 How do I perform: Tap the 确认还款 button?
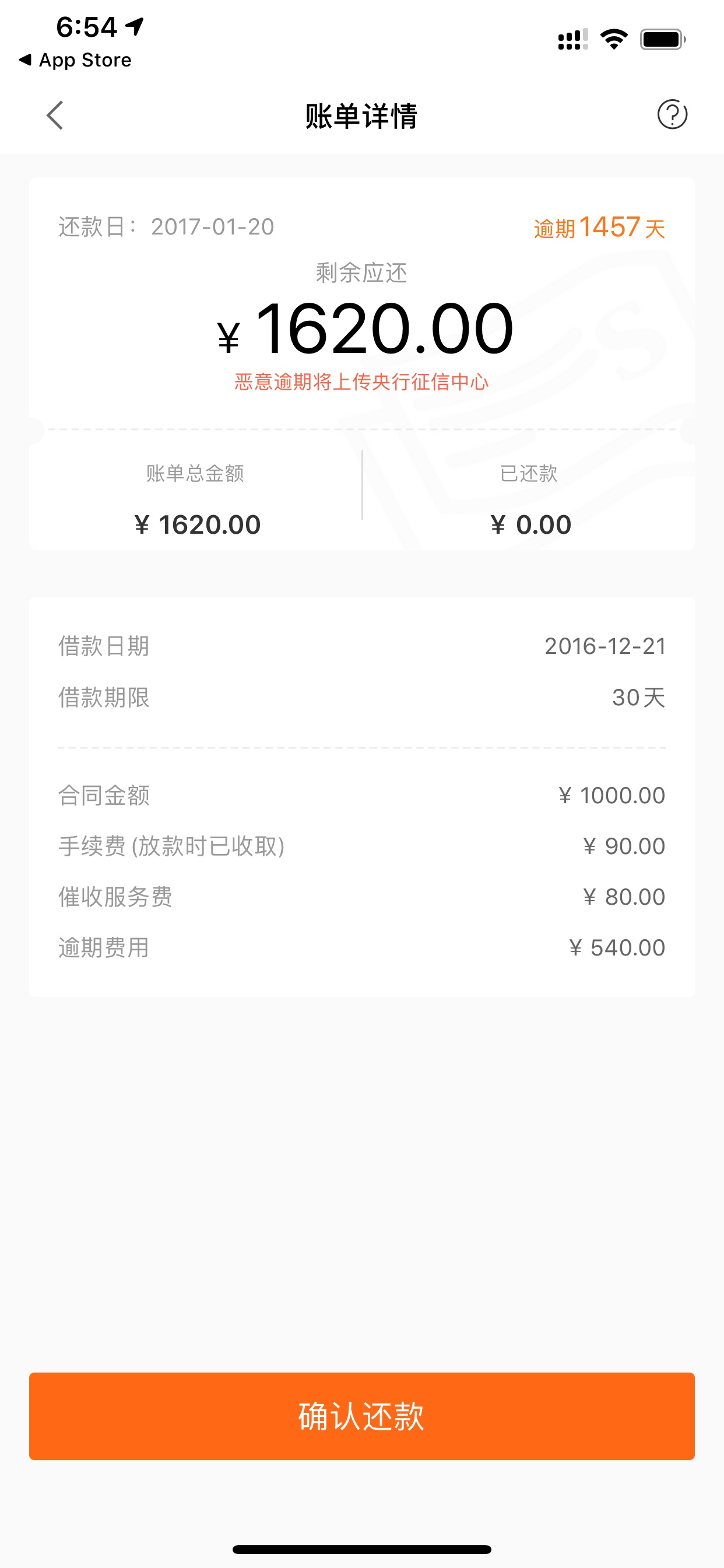pyautogui.click(x=362, y=1416)
